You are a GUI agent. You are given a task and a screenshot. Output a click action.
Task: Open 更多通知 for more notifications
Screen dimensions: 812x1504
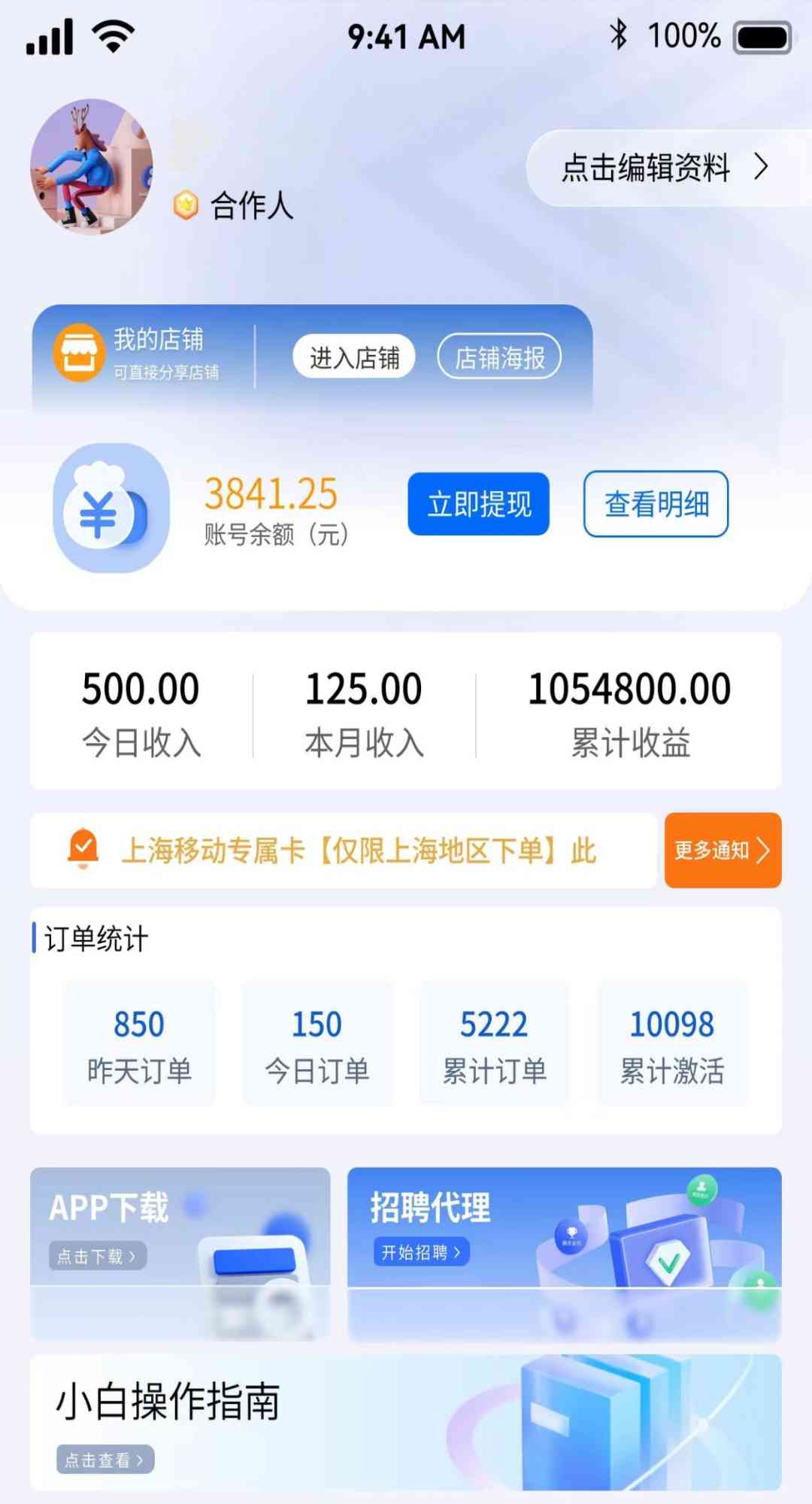pyautogui.click(x=723, y=851)
